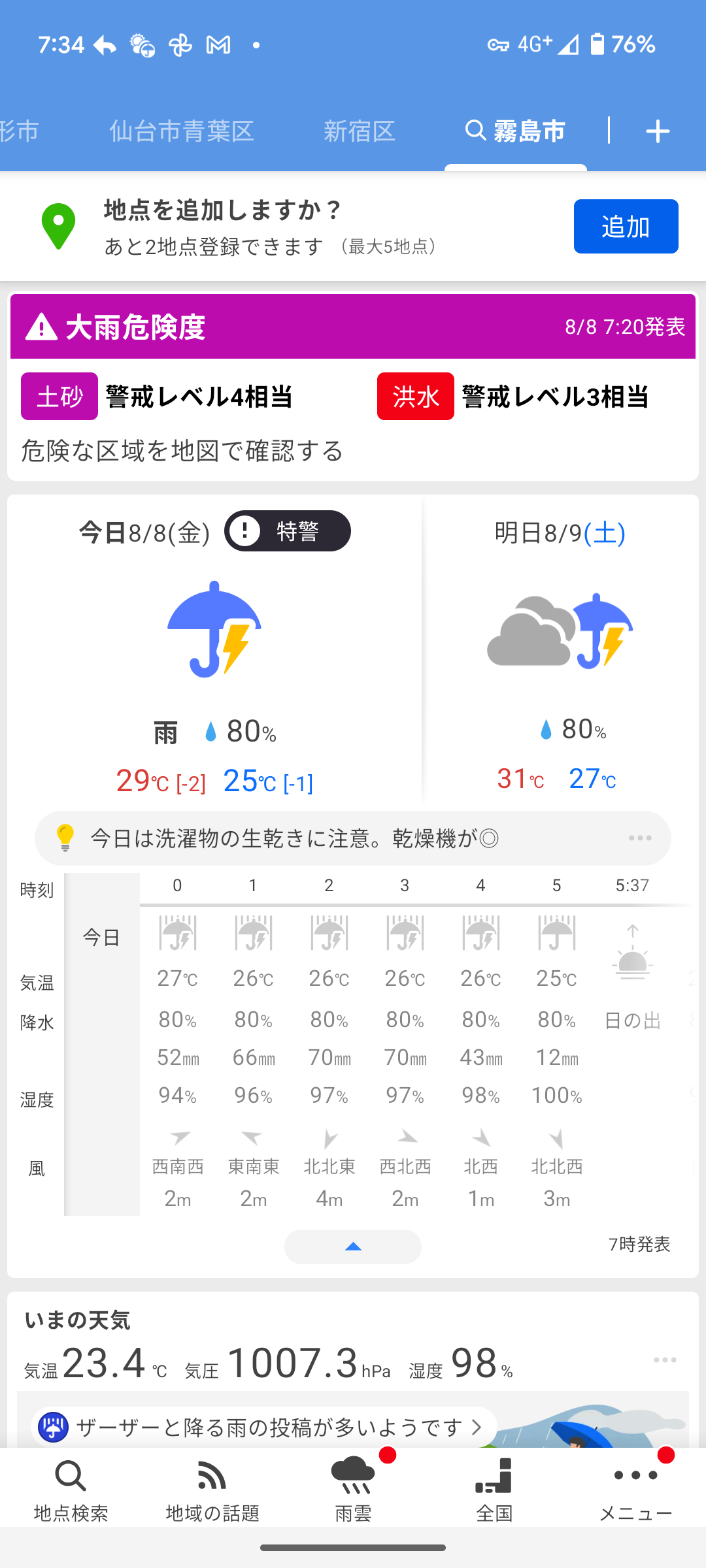
Task: Select the 霧島市 search tab
Action: pos(516,131)
